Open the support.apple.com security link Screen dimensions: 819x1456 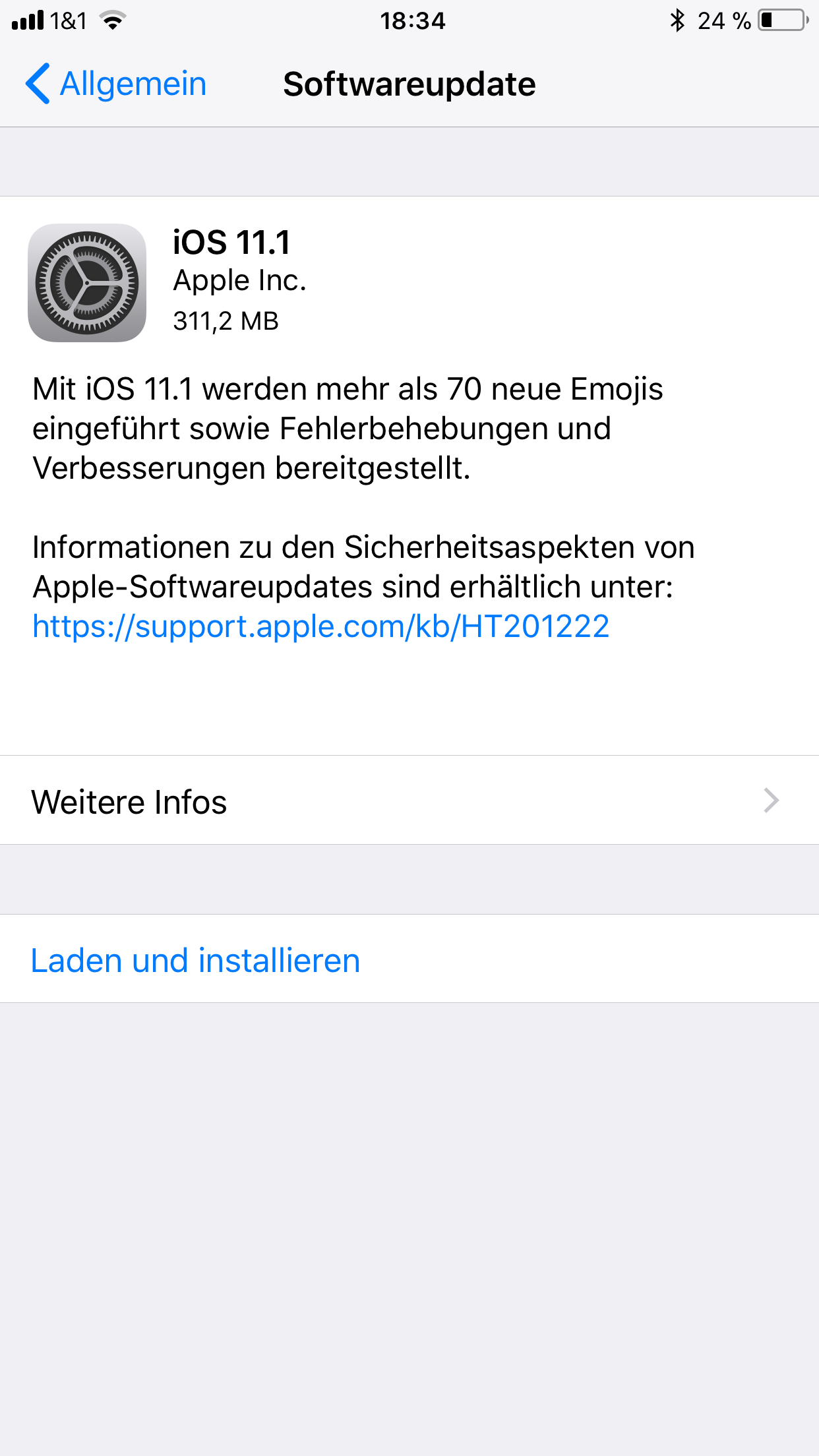pyautogui.click(x=320, y=626)
